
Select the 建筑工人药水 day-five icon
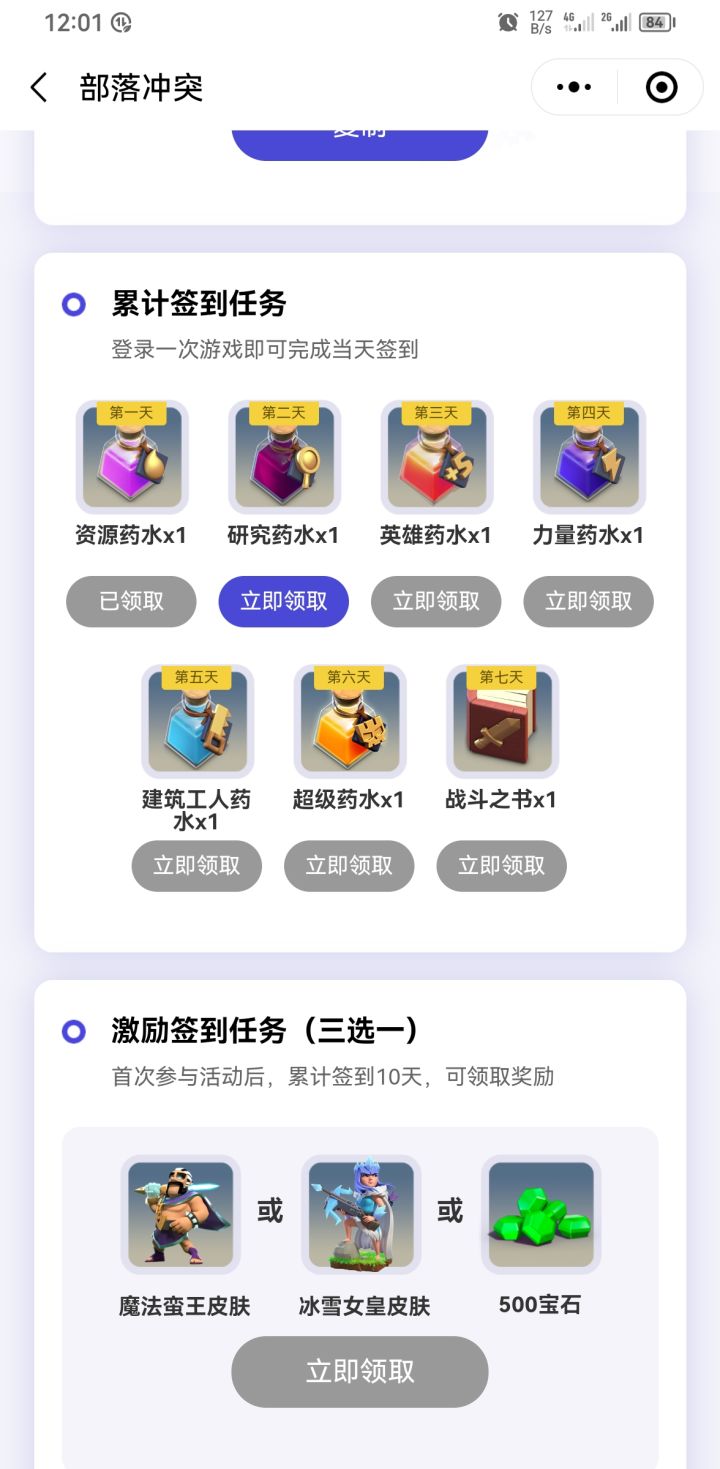pyautogui.click(x=197, y=720)
